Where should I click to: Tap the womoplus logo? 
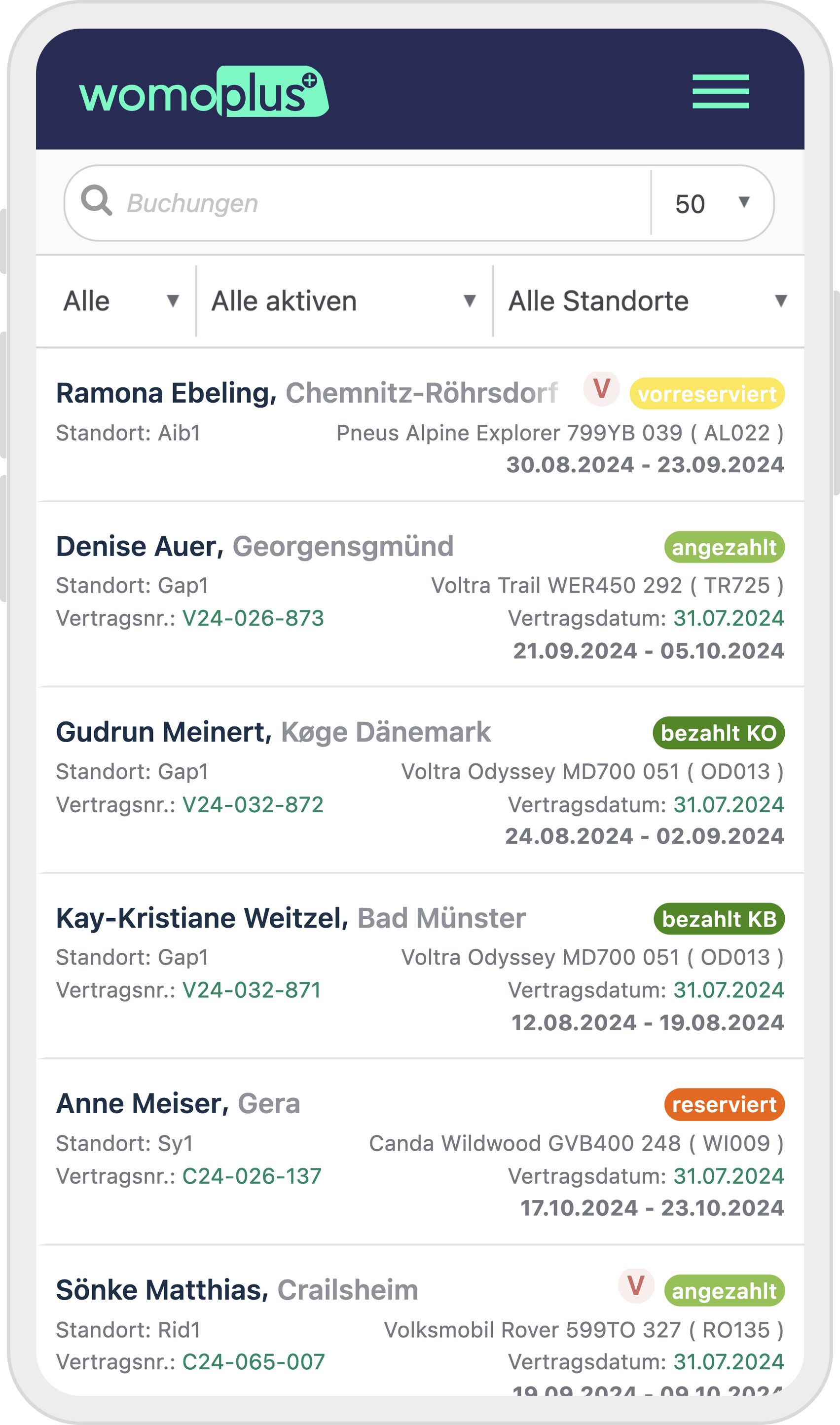click(x=204, y=92)
